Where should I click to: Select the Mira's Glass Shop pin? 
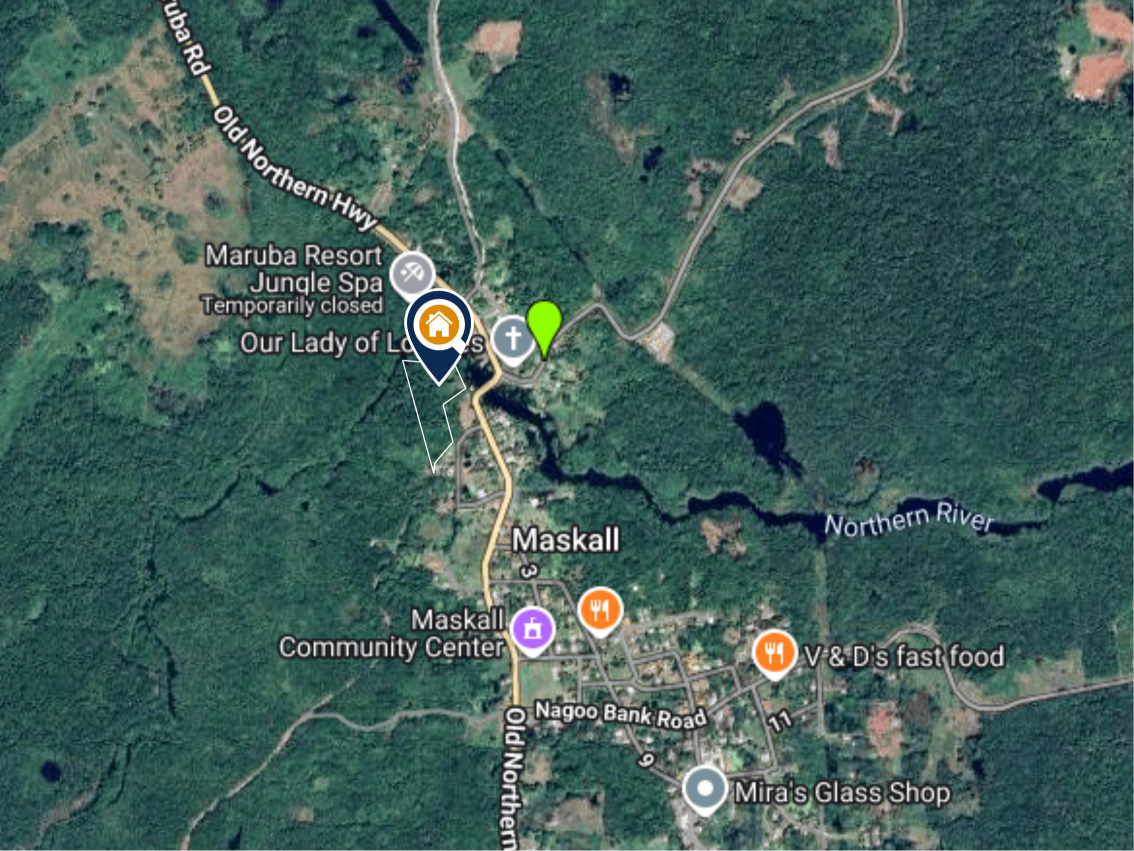tap(706, 789)
